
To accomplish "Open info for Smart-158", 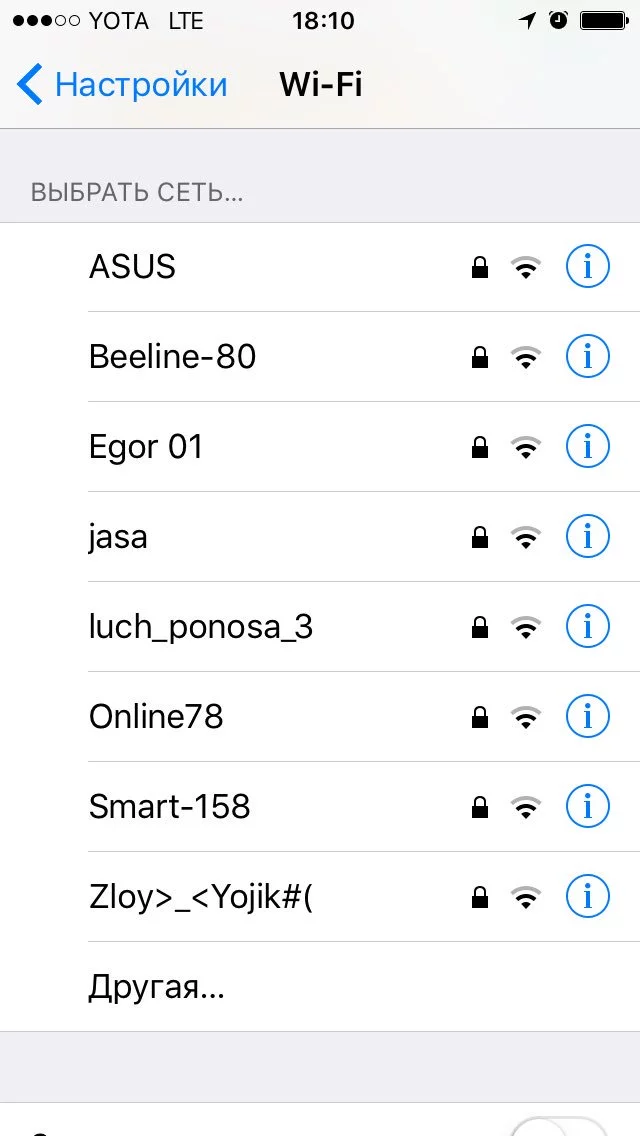I will 587,807.
